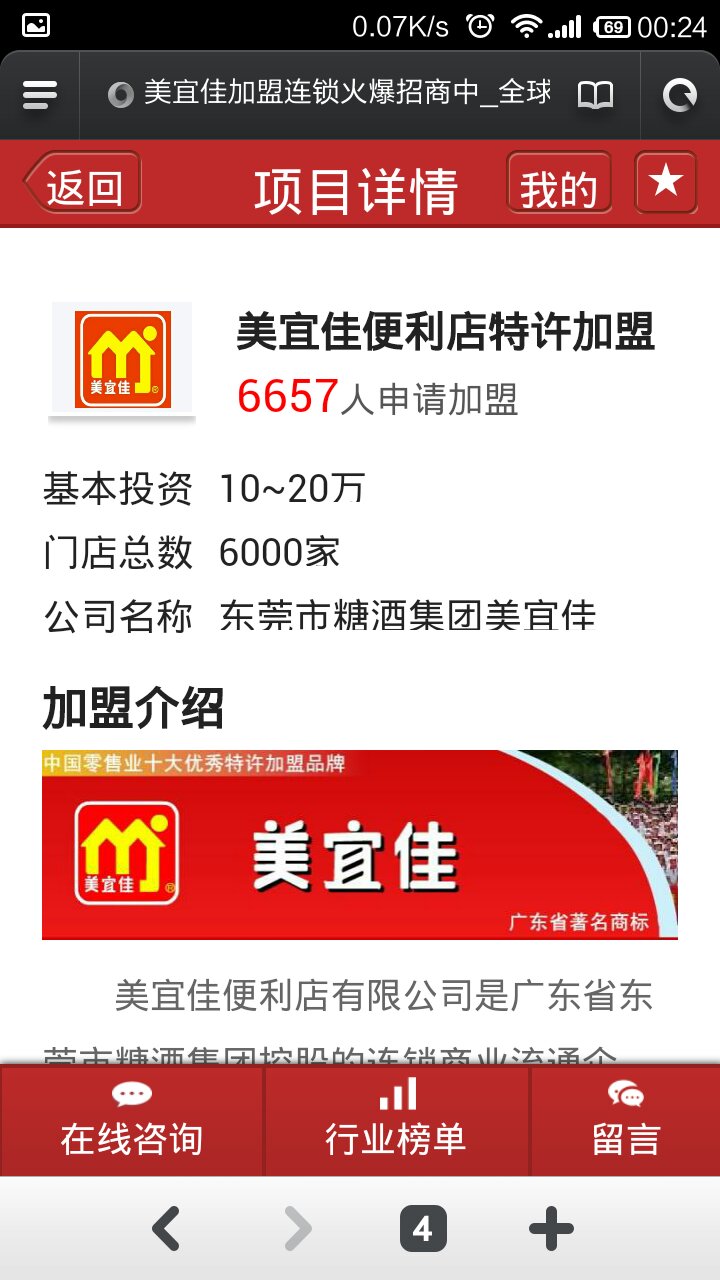Open the browser menu button
Screen dimensions: 720x1280
(40, 95)
